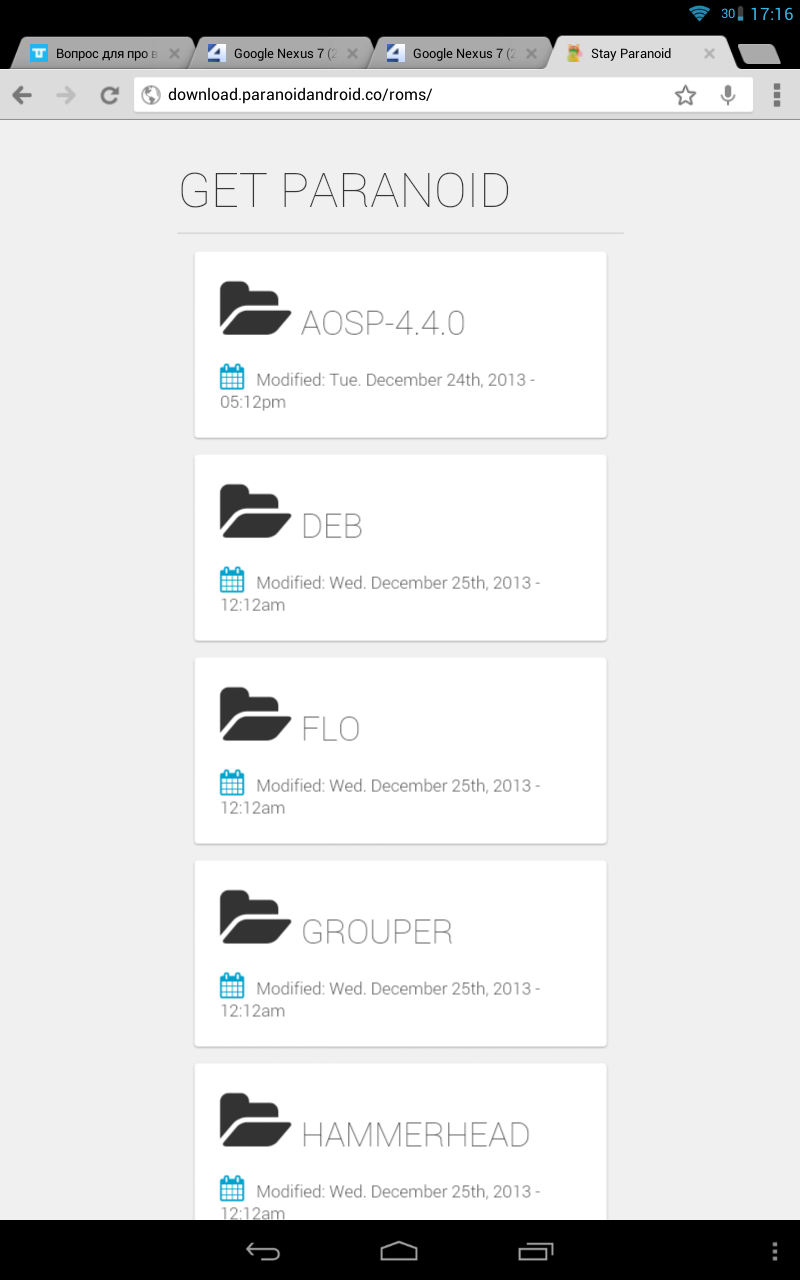Start voice search with the microphone
The width and height of the screenshot is (800, 1280).
tap(729, 95)
